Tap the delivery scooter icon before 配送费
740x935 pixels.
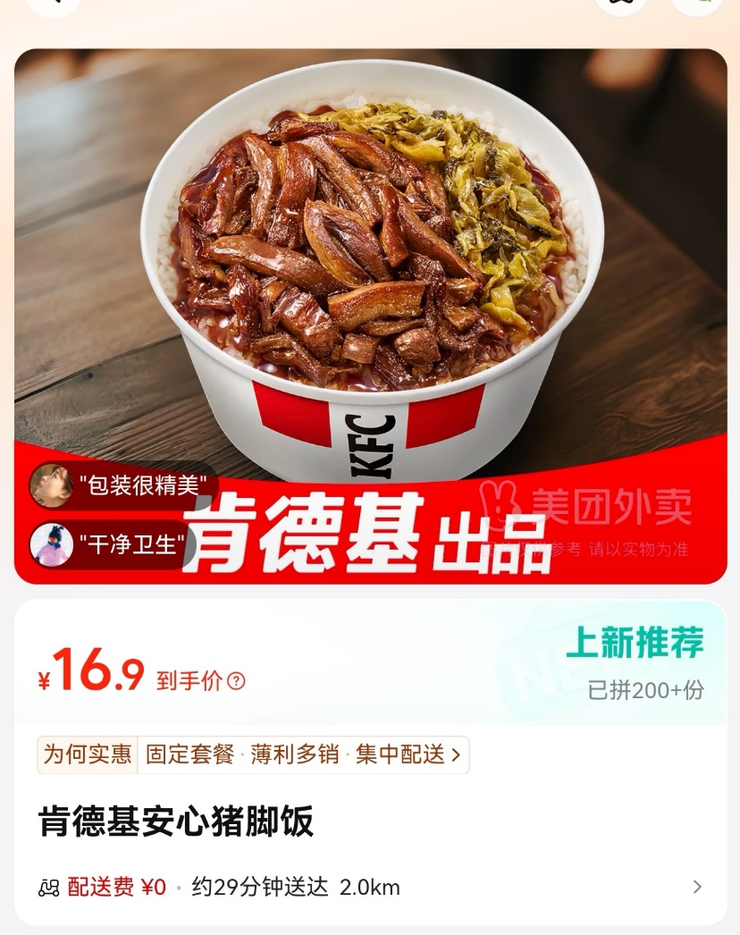click(x=47, y=887)
